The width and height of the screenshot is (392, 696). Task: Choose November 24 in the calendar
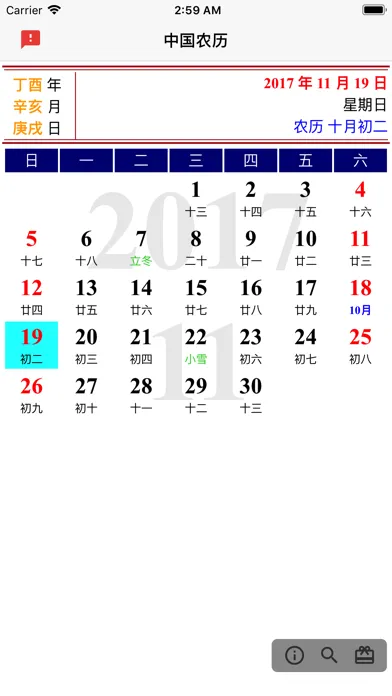[x=305, y=345]
